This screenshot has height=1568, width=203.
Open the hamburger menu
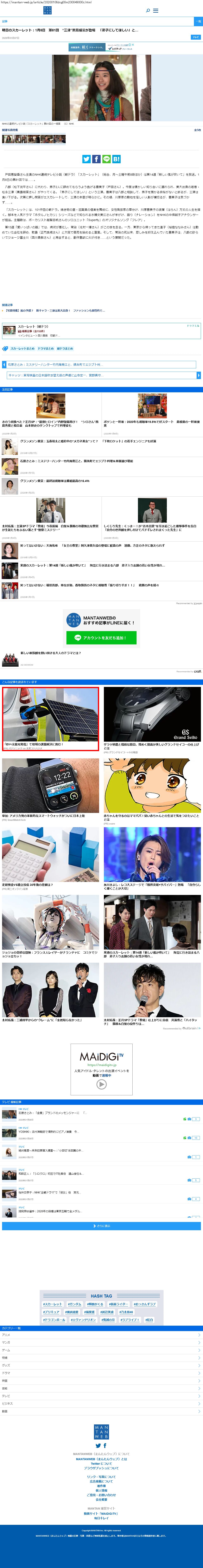pos(156,10)
